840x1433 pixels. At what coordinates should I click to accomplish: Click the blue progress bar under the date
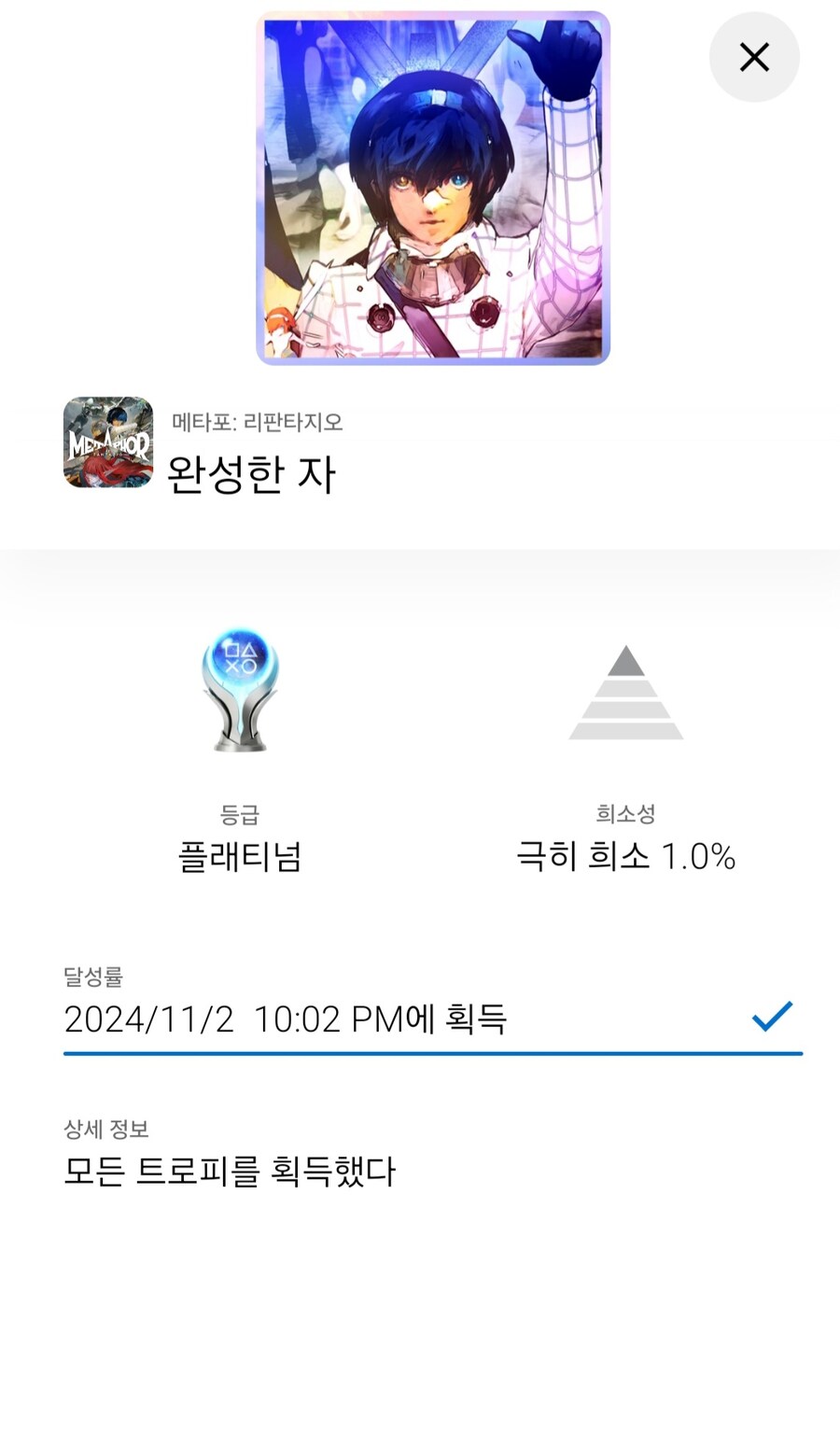(x=432, y=1056)
